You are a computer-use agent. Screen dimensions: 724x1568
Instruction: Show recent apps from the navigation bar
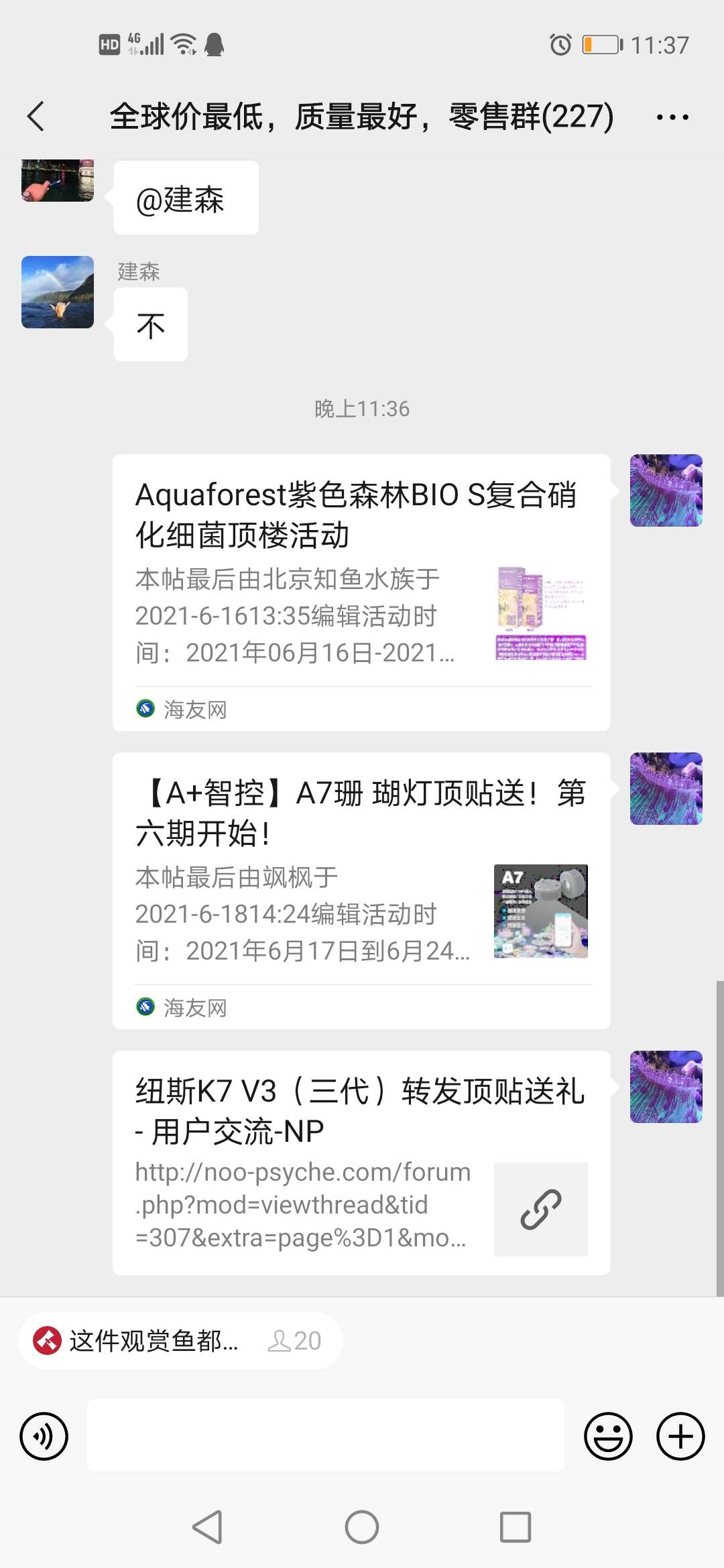(516, 1527)
